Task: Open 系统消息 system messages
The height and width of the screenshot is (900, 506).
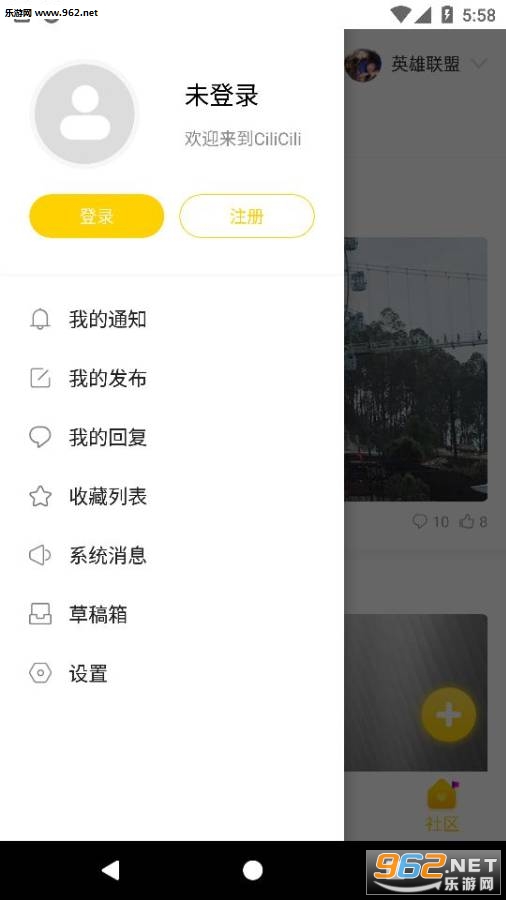Action: point(172,556)
